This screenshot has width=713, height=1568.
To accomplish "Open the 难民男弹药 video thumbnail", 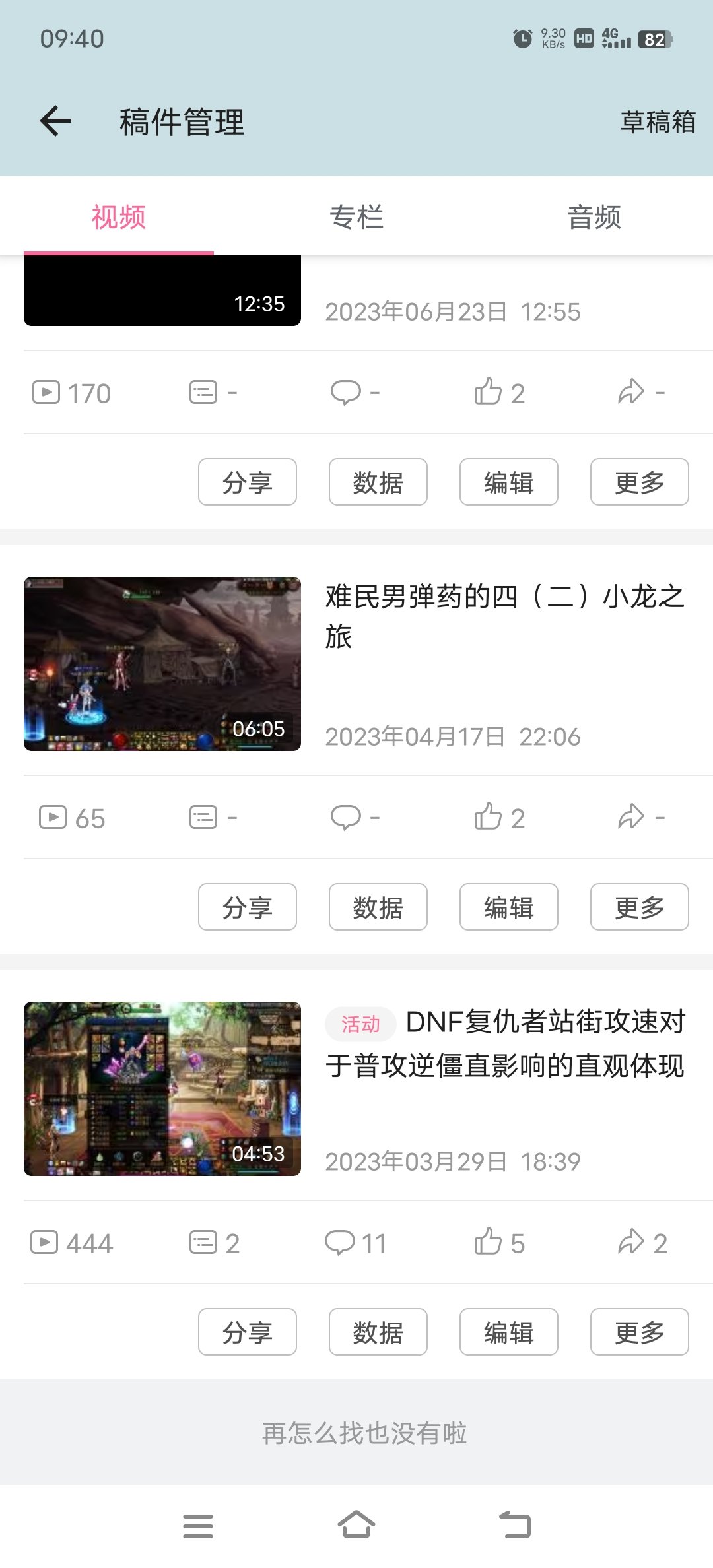I will point(162,665).
